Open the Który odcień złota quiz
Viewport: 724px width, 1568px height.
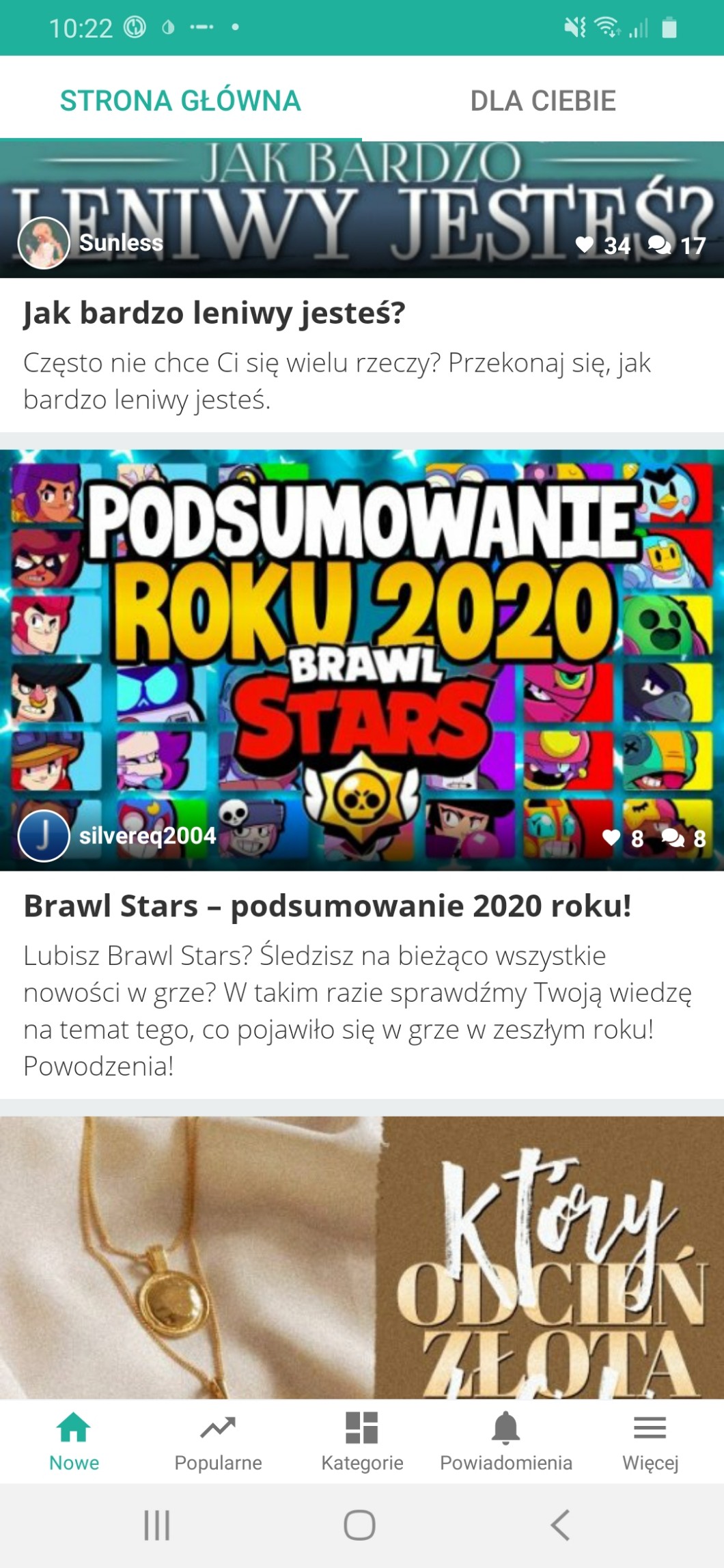point(362,1257)
